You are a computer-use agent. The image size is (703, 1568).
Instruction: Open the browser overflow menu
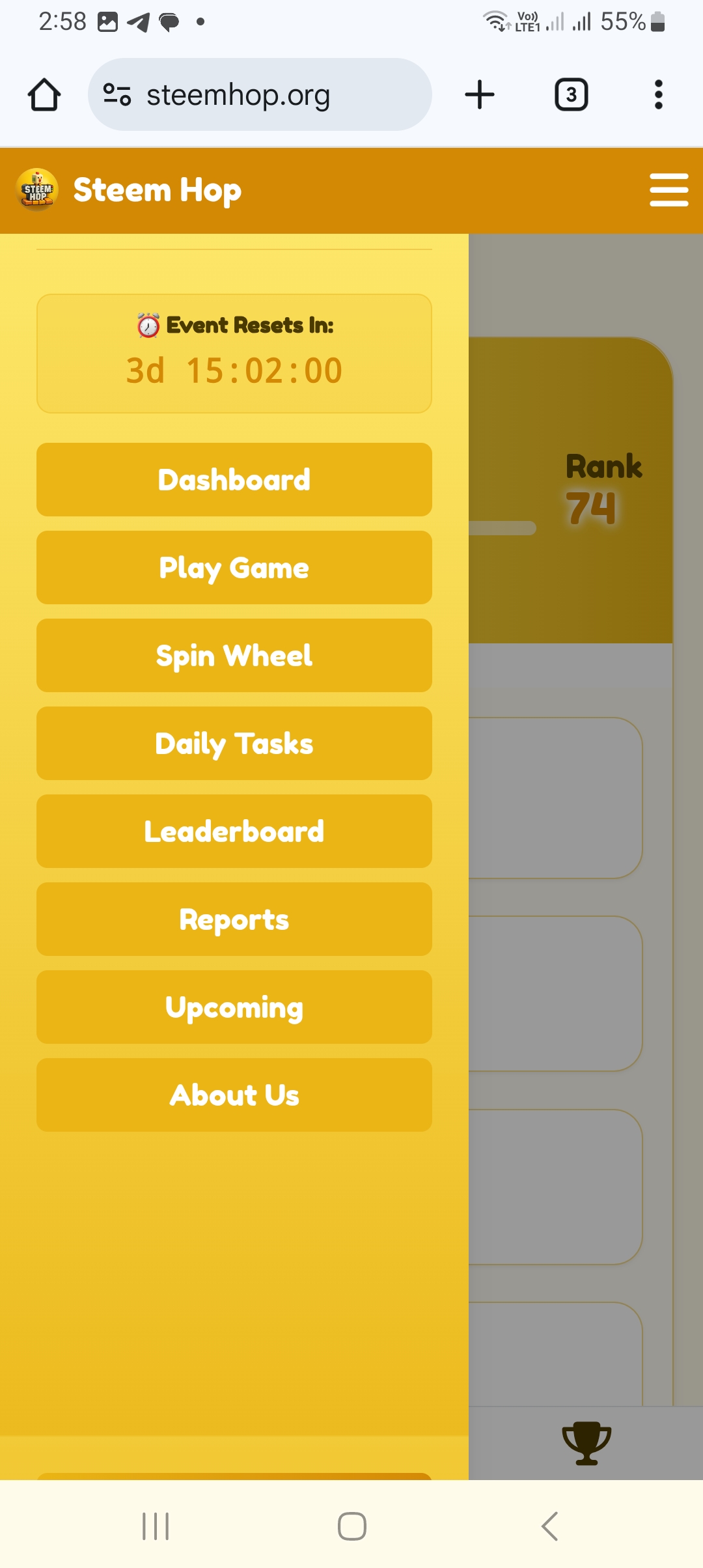click(659, 95)
